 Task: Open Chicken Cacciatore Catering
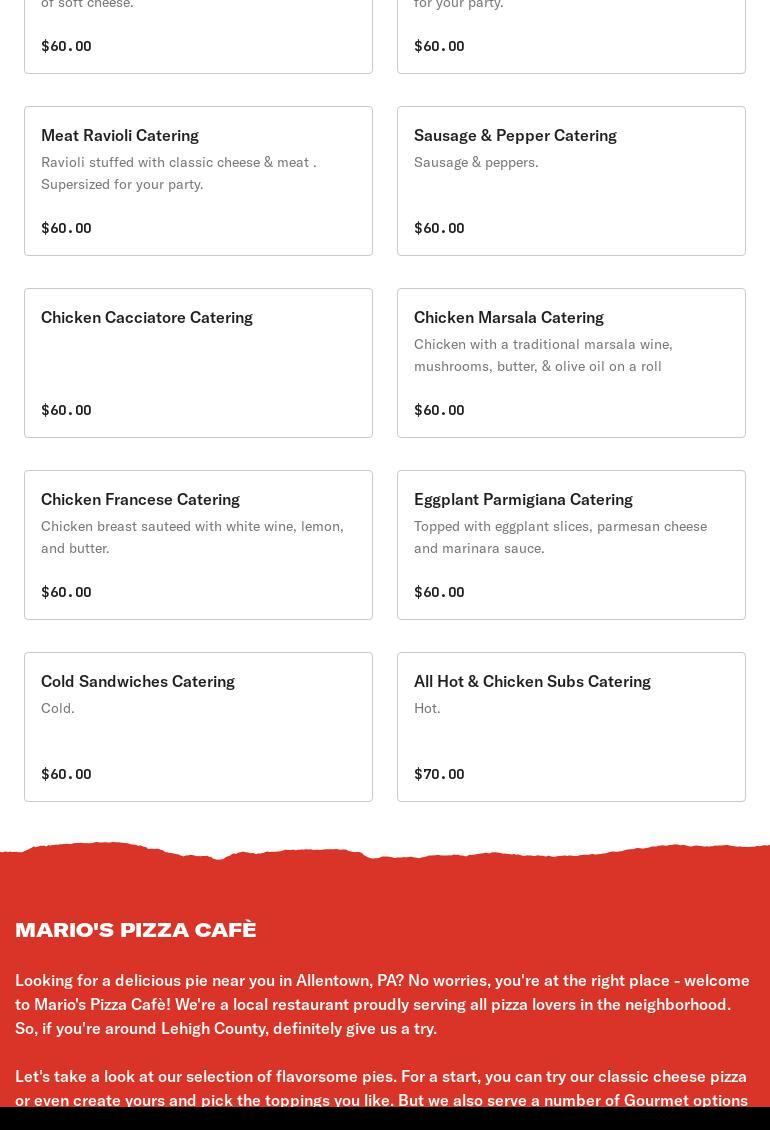198,363
